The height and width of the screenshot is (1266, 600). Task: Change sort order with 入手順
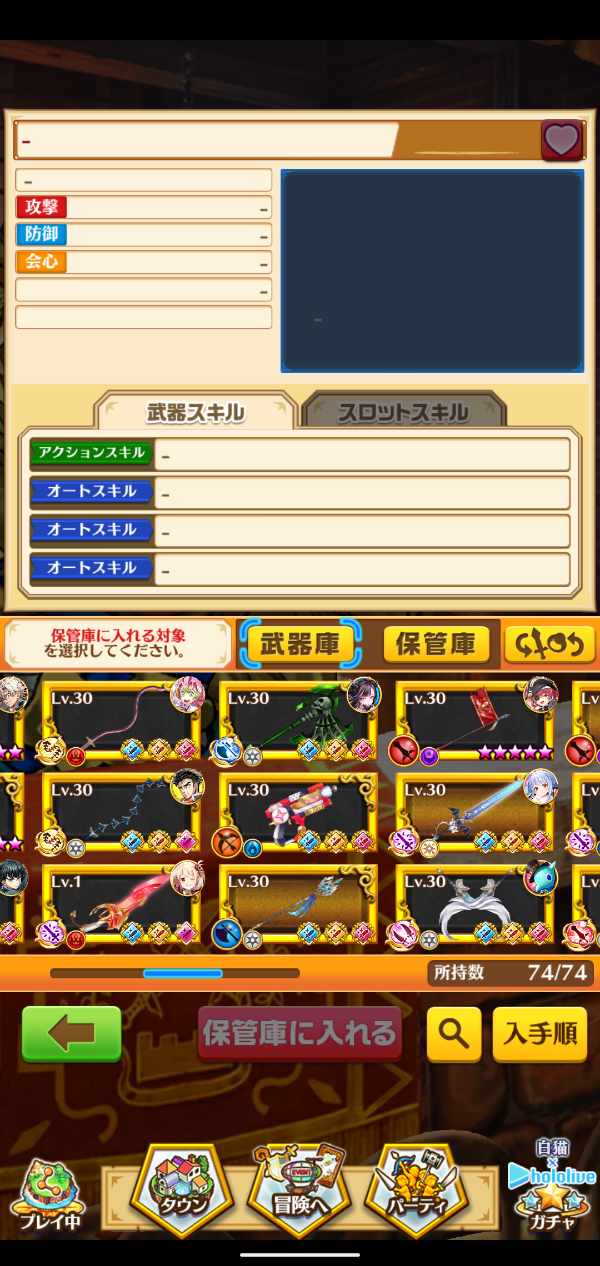540,1034
